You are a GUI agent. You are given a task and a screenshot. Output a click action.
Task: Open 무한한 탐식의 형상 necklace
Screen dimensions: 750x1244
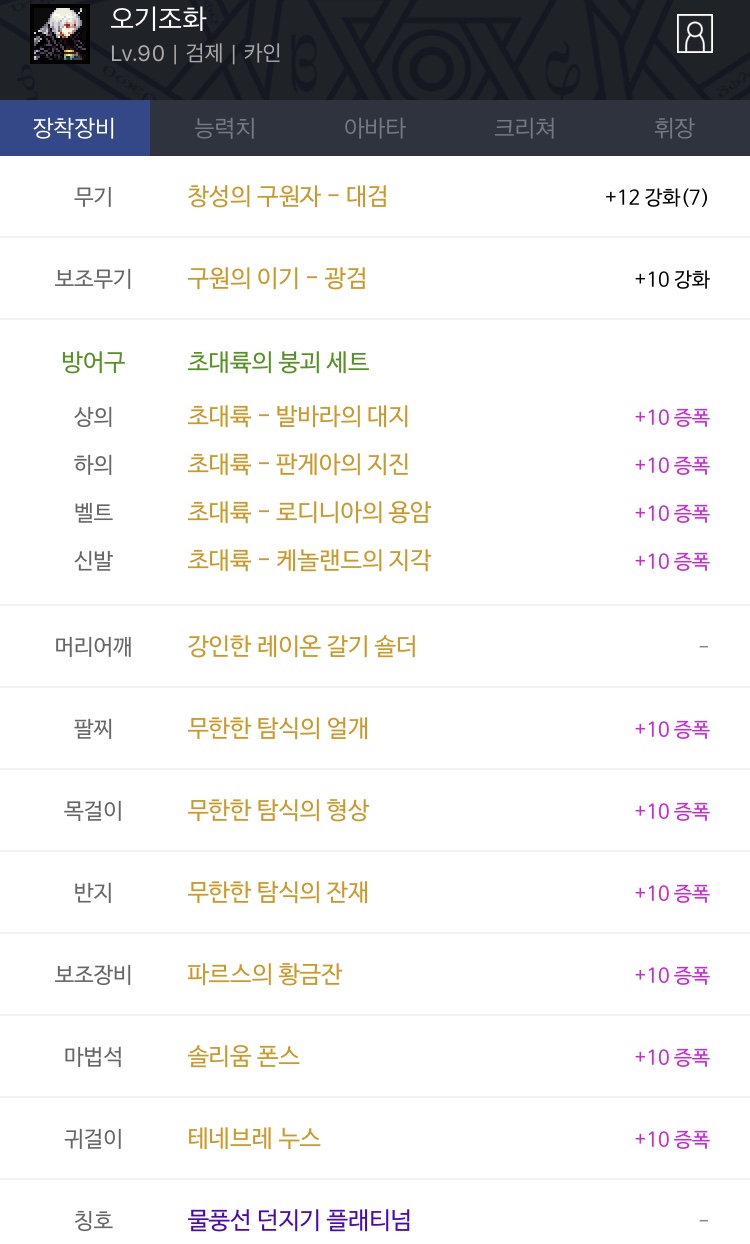coord(278,811)
